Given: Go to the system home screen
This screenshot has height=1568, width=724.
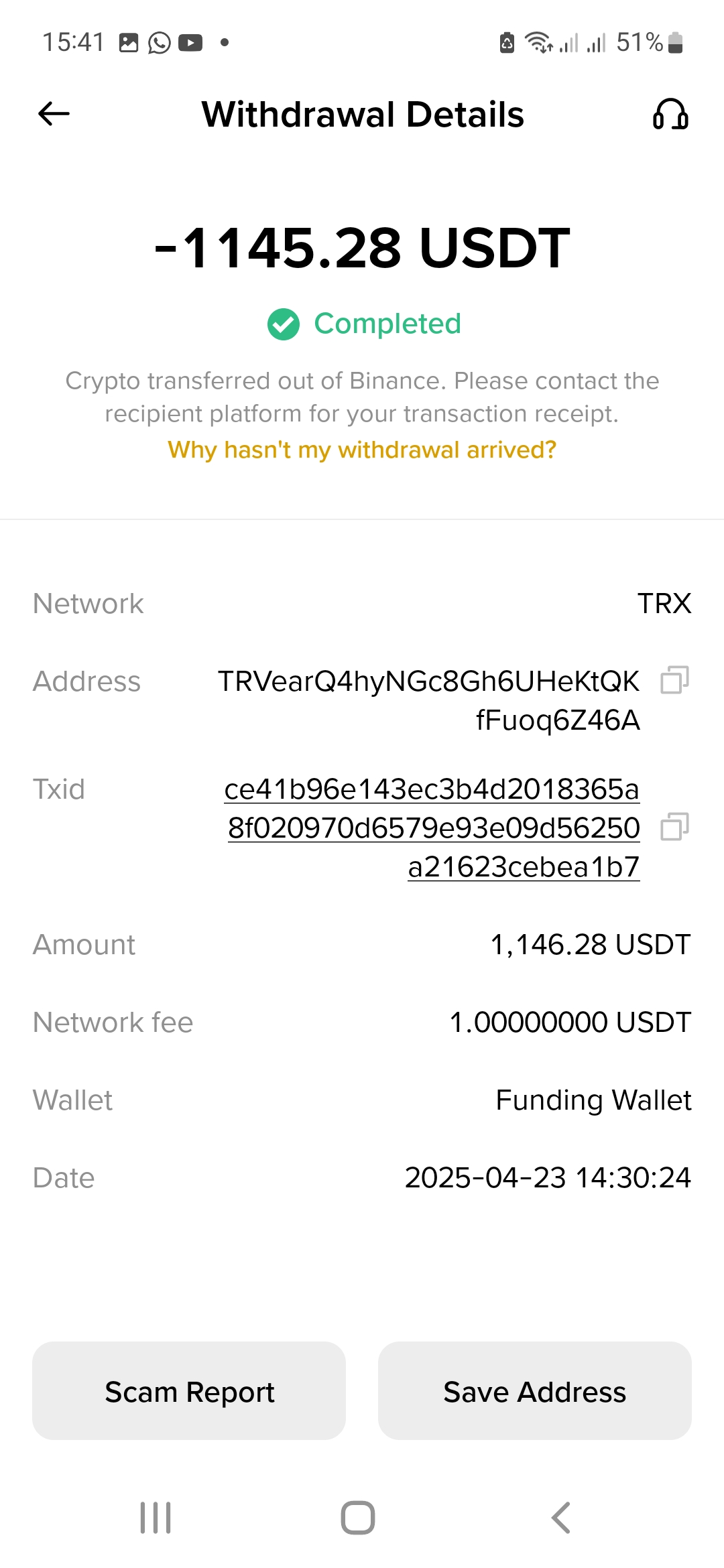Looking at the screenshot, I should [358, 1518].
